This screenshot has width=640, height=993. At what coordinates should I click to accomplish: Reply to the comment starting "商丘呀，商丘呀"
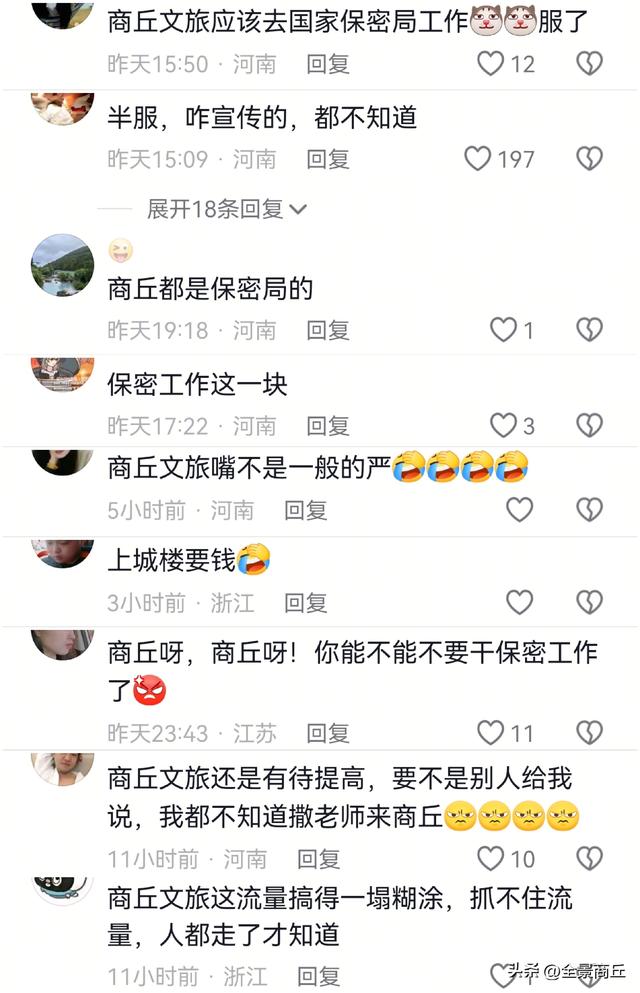(327, 733)
